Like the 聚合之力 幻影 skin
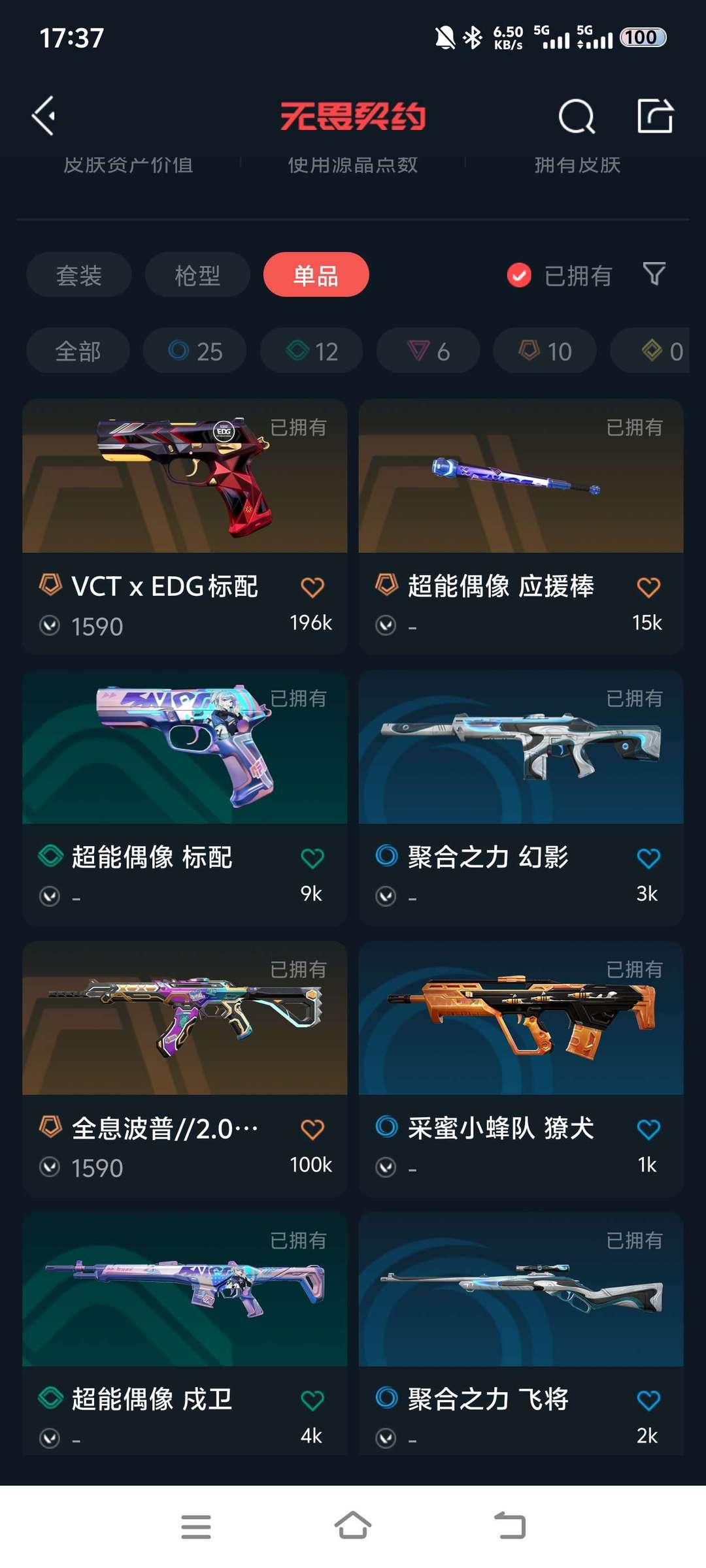The image size is (706, 1568). coord(648,858)
